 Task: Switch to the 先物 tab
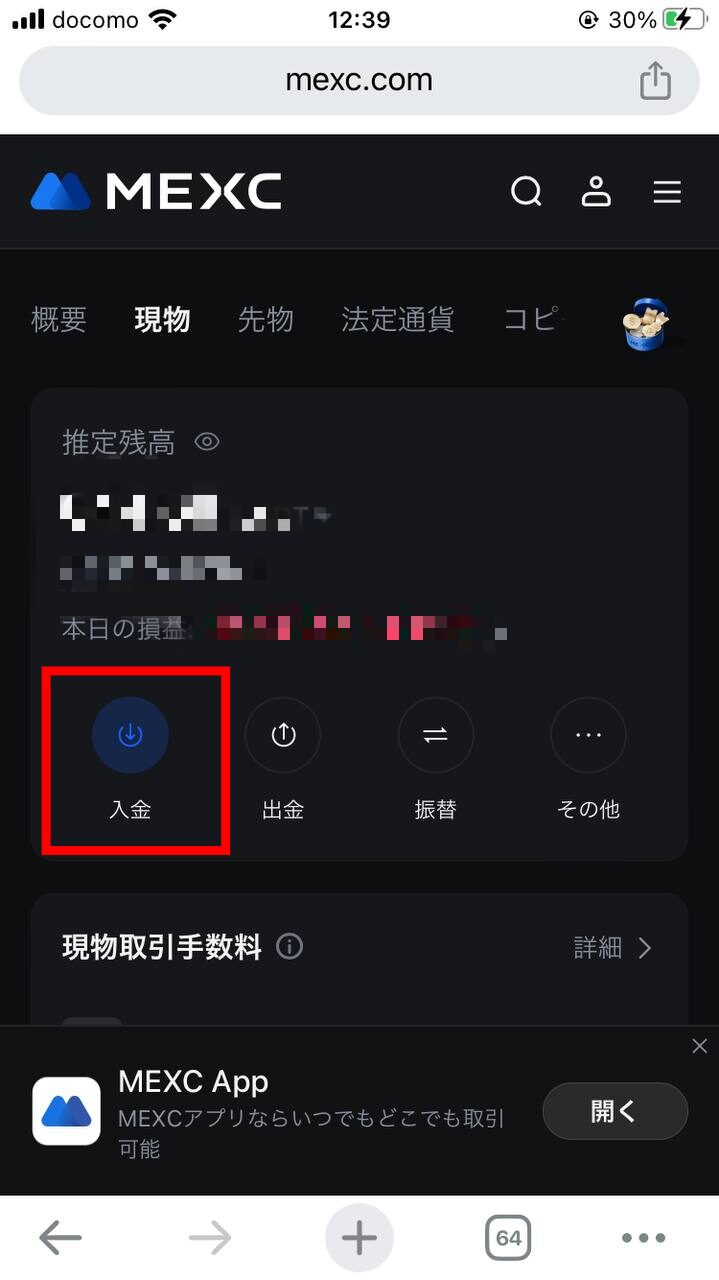click(x=265, y=320)
